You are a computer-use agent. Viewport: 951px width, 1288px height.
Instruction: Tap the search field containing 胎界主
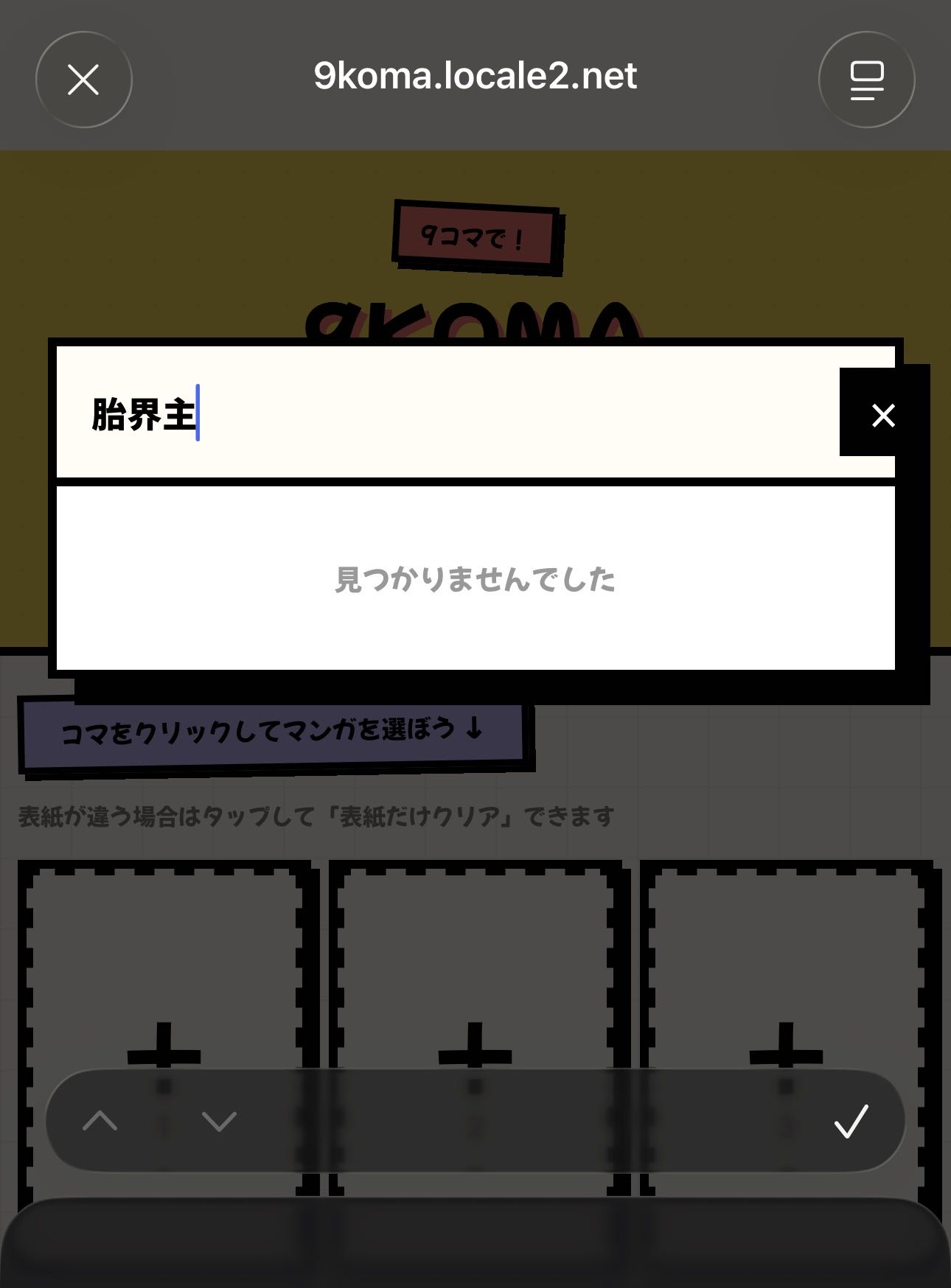pyautogui.click(x=448, y=413)
